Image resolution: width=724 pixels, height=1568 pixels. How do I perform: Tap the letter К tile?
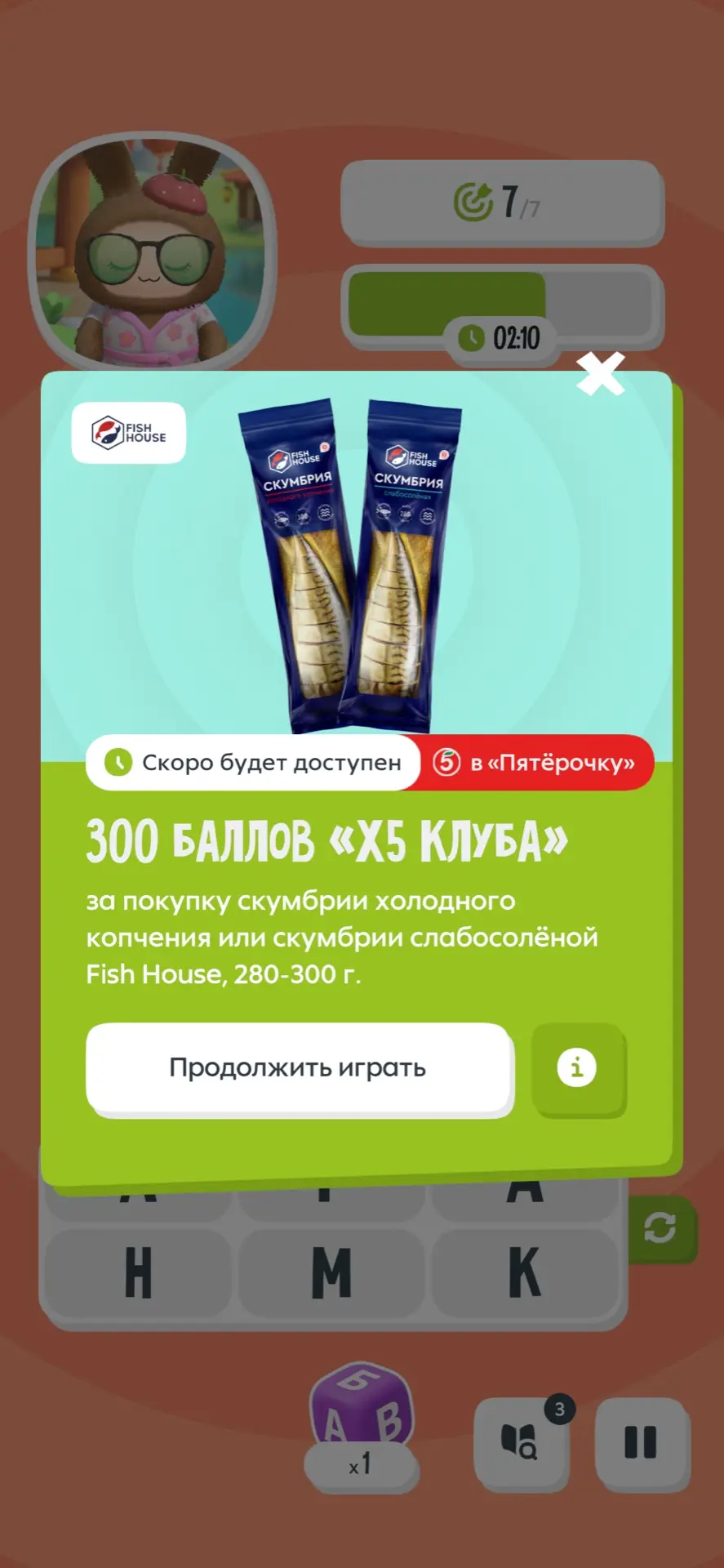[x=525, y=1272]
